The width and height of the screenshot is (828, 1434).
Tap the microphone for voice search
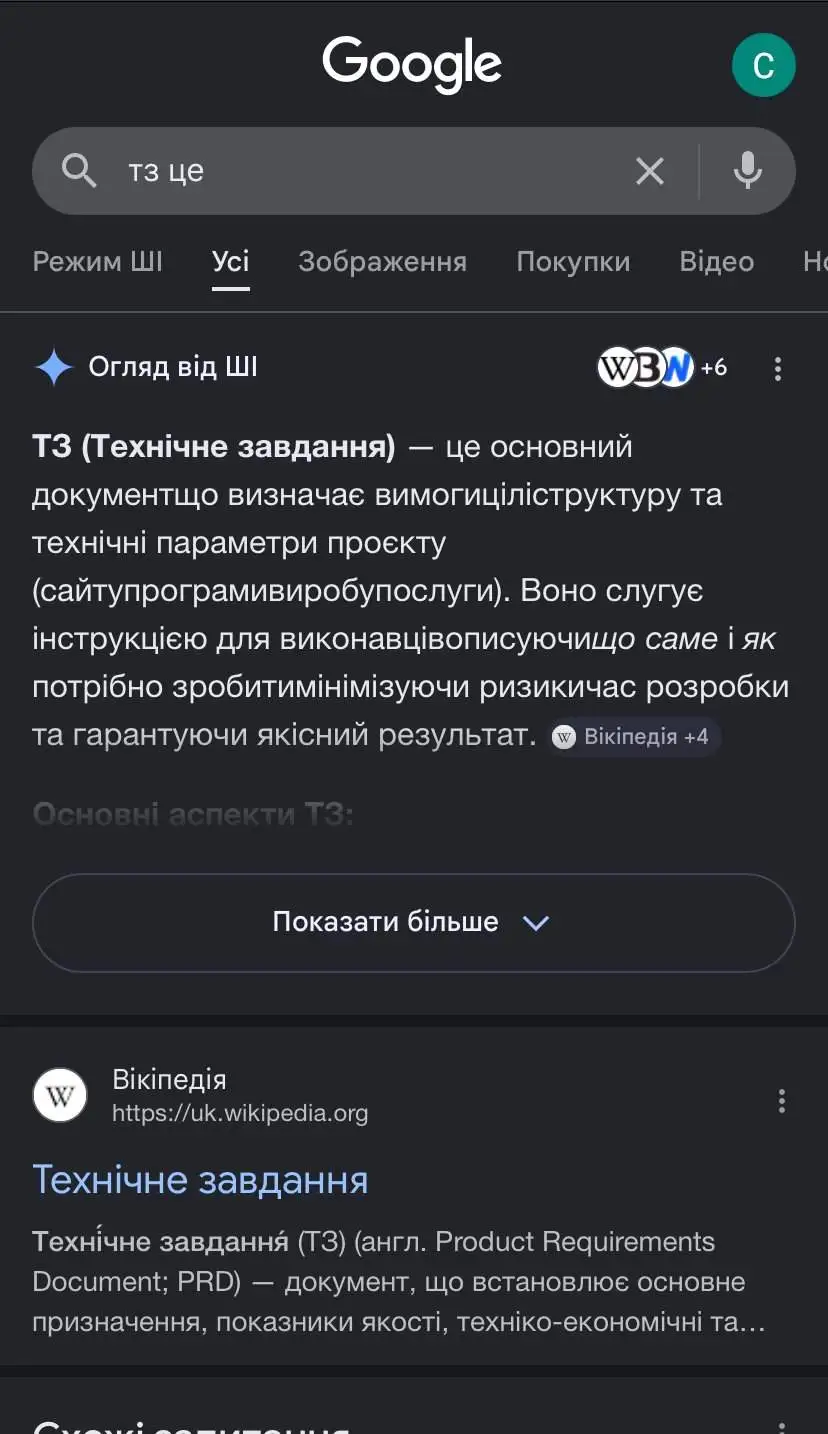point(749,170)
